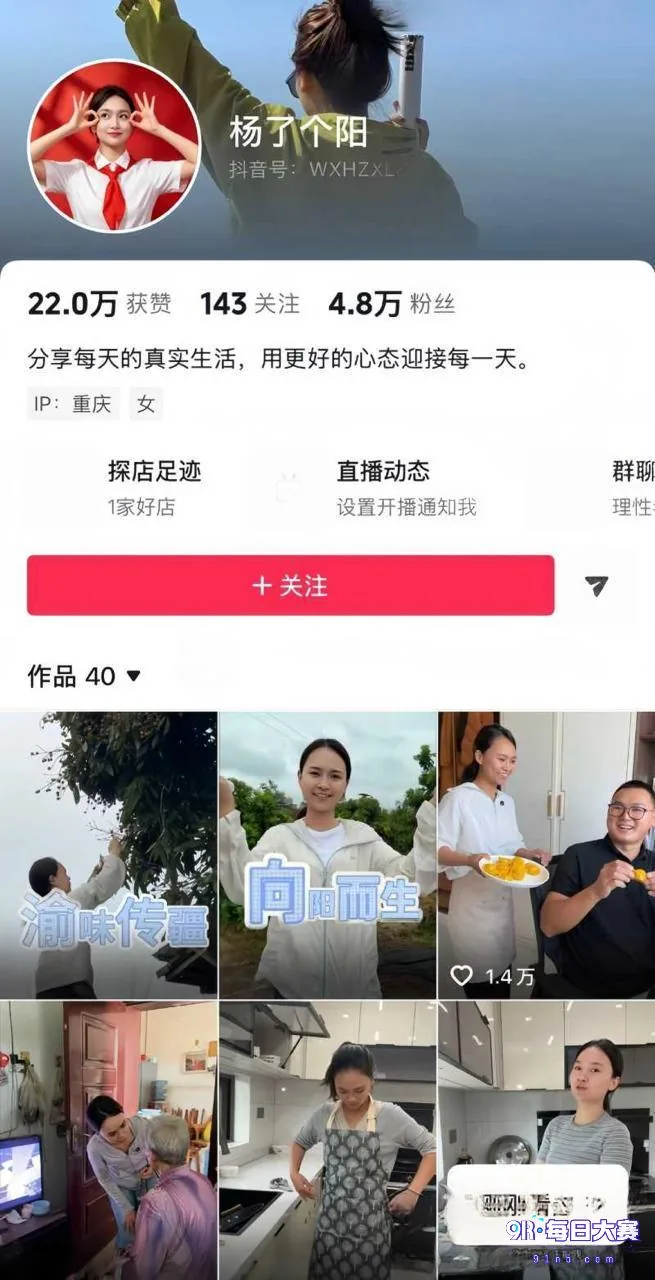Open the video with 1.4万 likes
The width and height of the screenshot is (655, 1280).
click(547, 855)
